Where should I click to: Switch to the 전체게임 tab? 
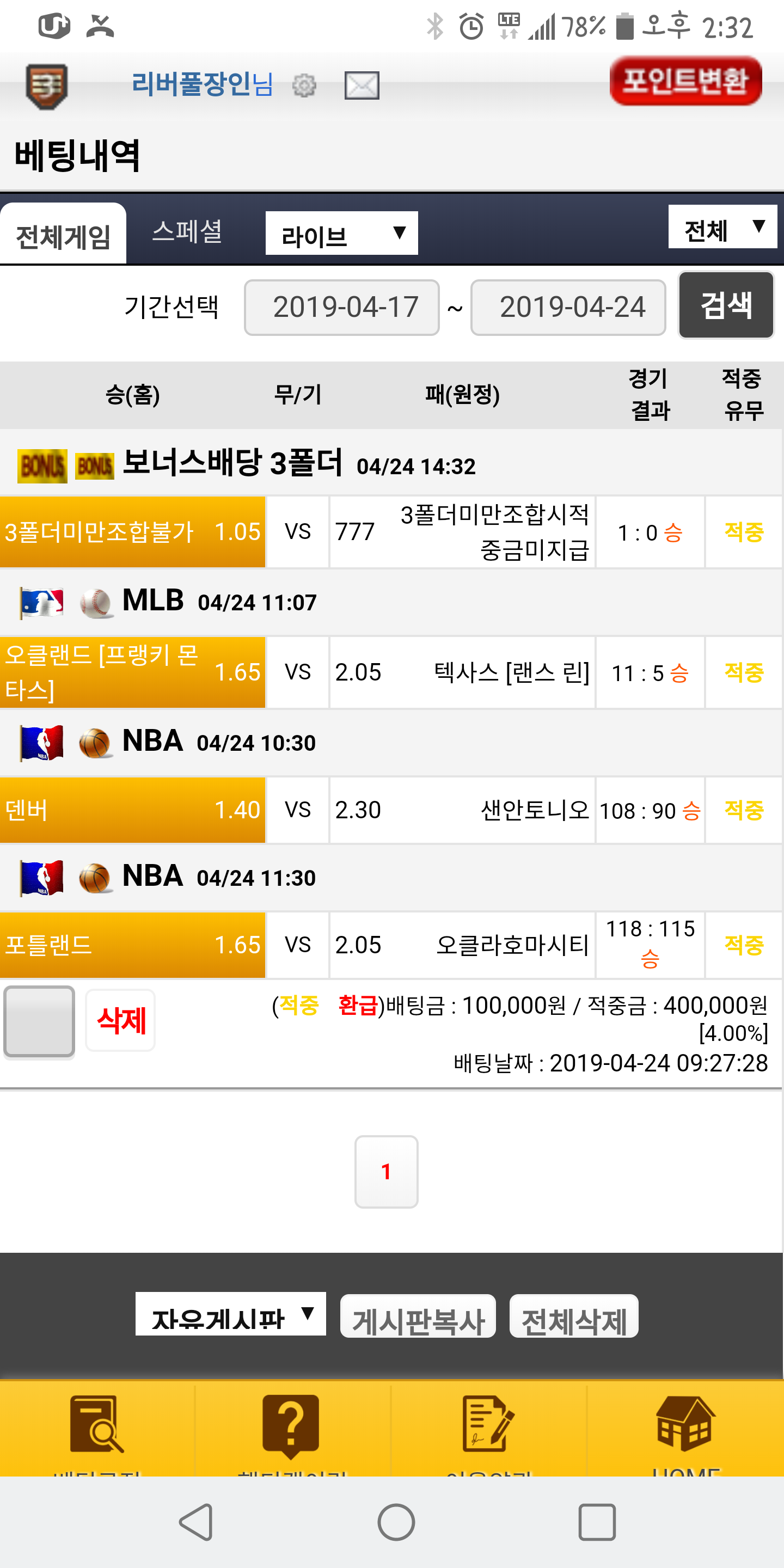tap(63, 236)
